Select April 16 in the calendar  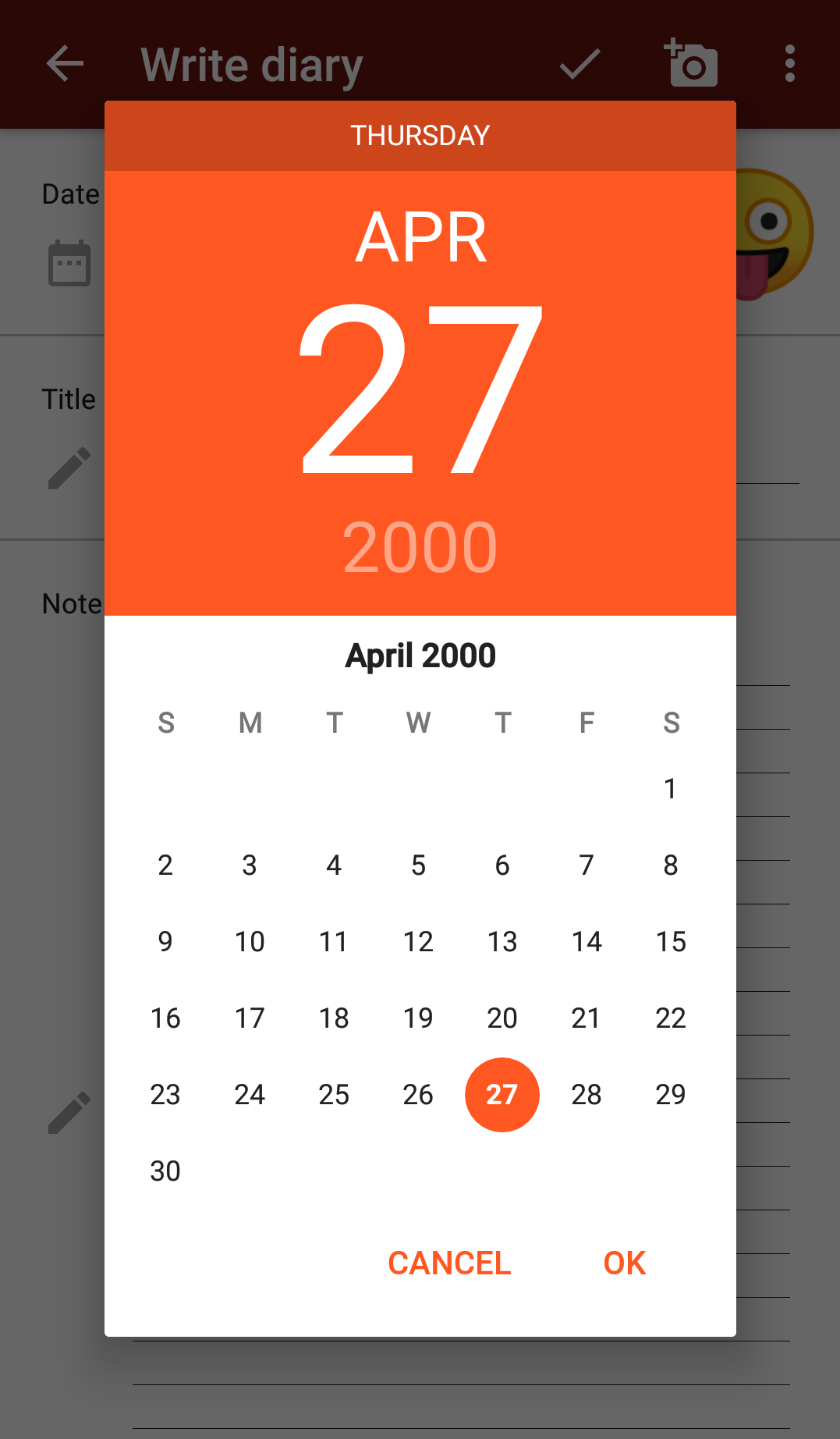point(165,1018)
